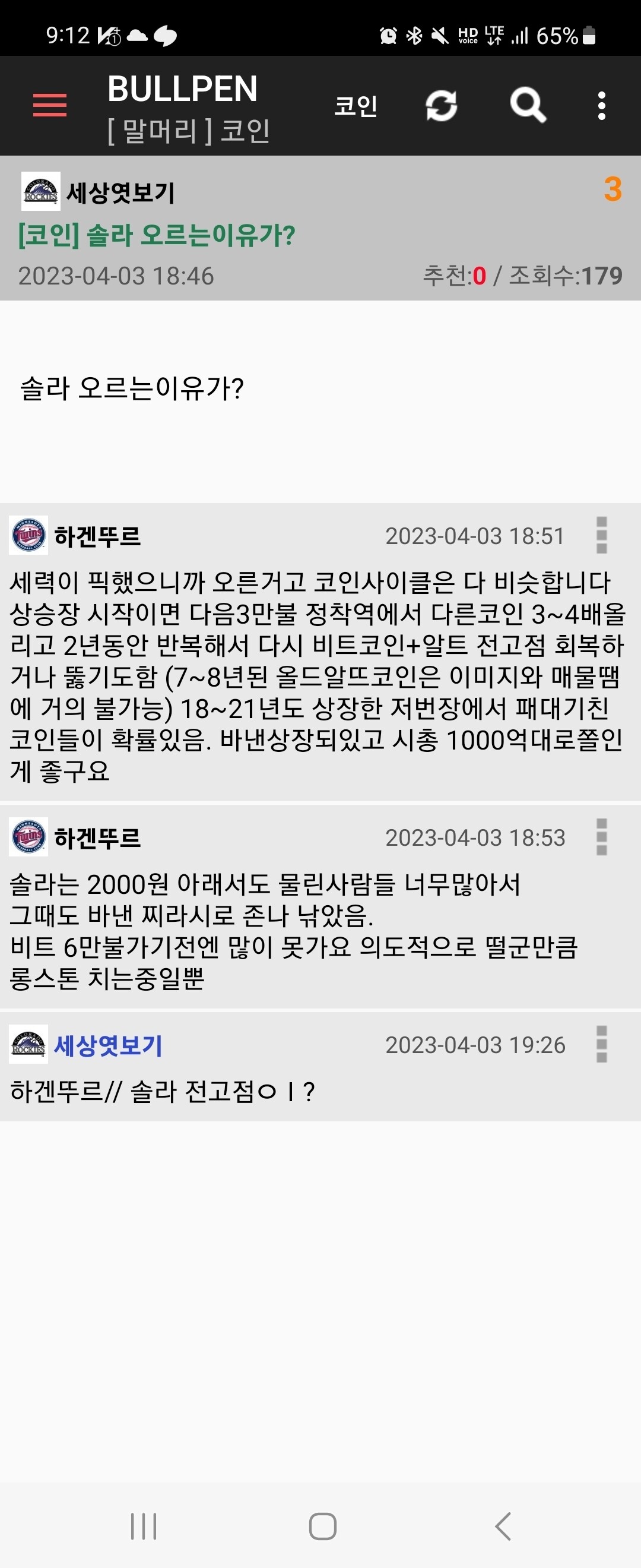
Task: Click the Twins logo beside 하겐뚜르
Action: [x=30, y=536]
